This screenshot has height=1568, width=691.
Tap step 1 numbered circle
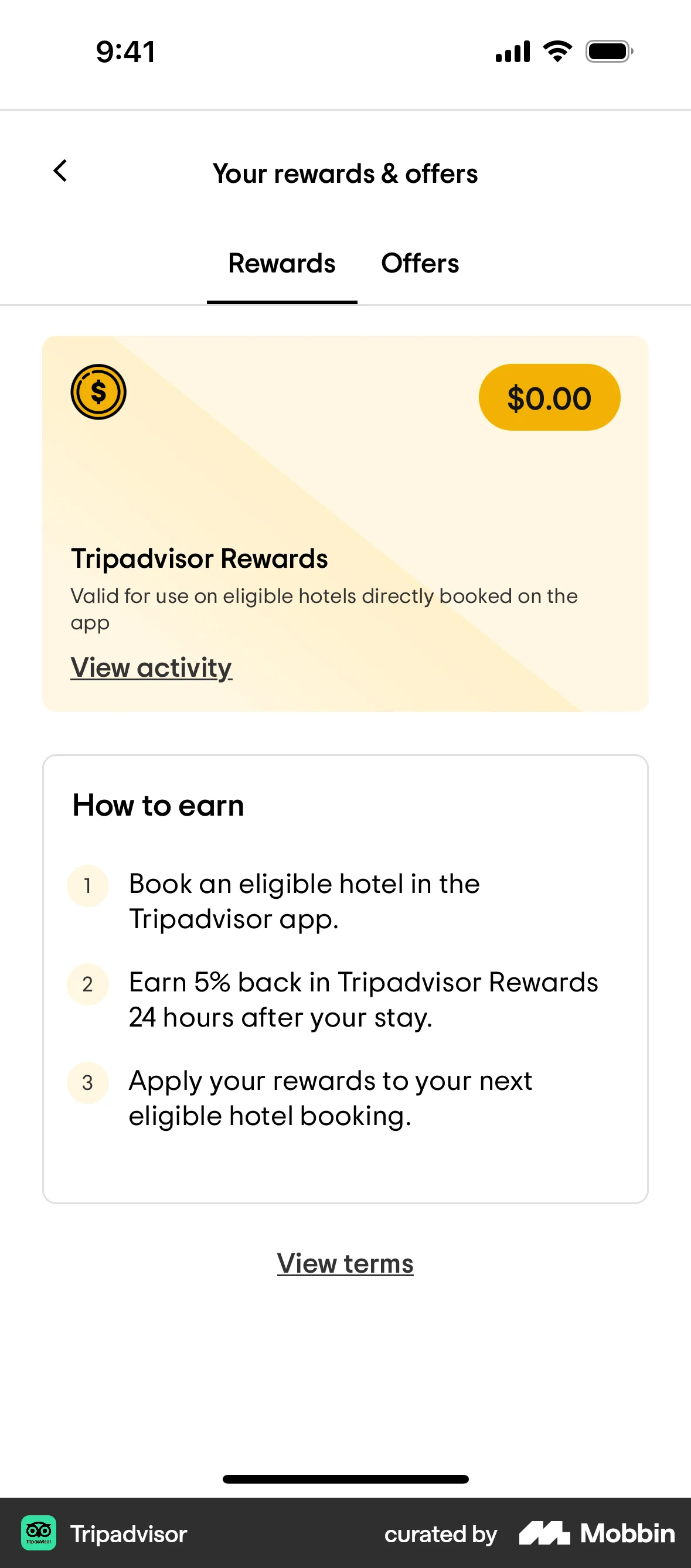(x=88, y=885)
